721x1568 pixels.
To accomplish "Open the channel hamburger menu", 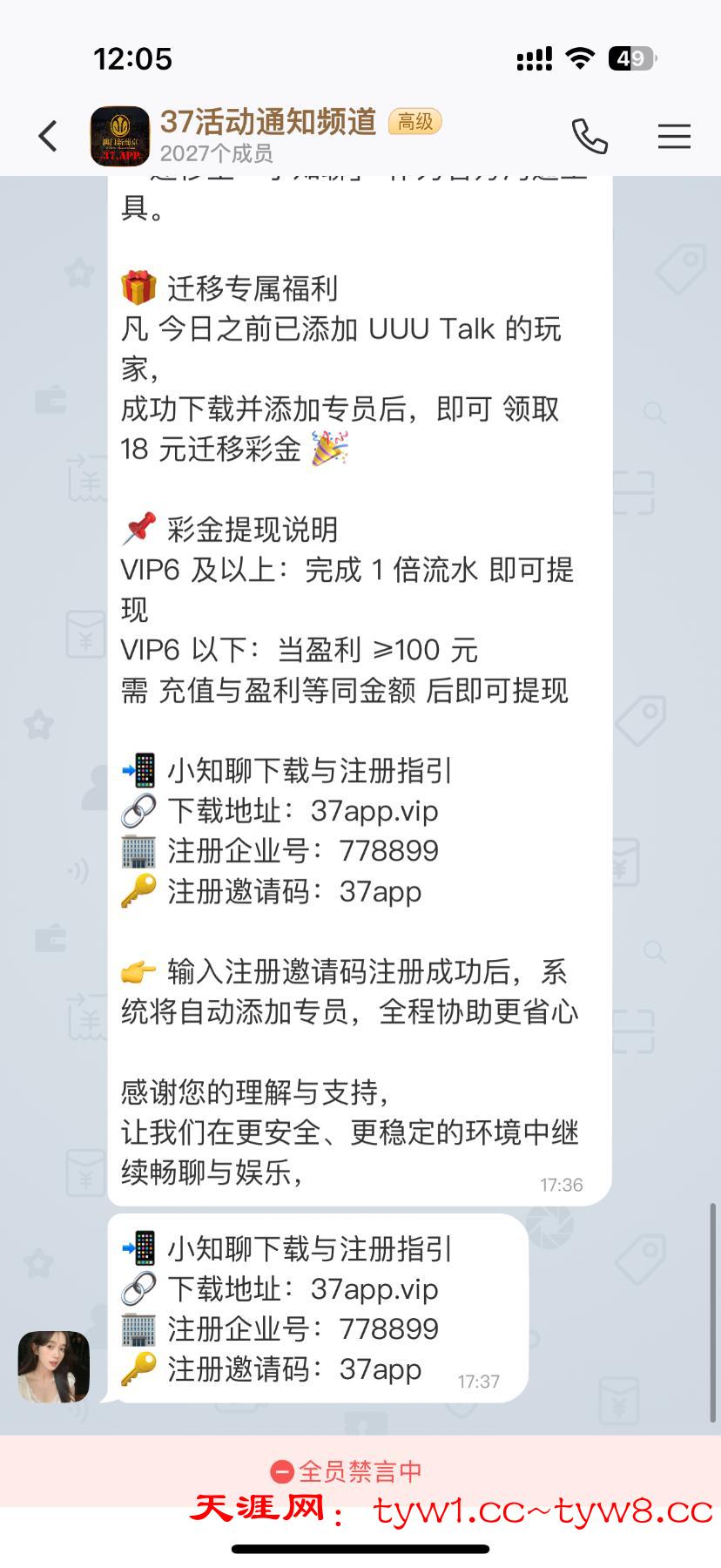I will click(673, 136).
